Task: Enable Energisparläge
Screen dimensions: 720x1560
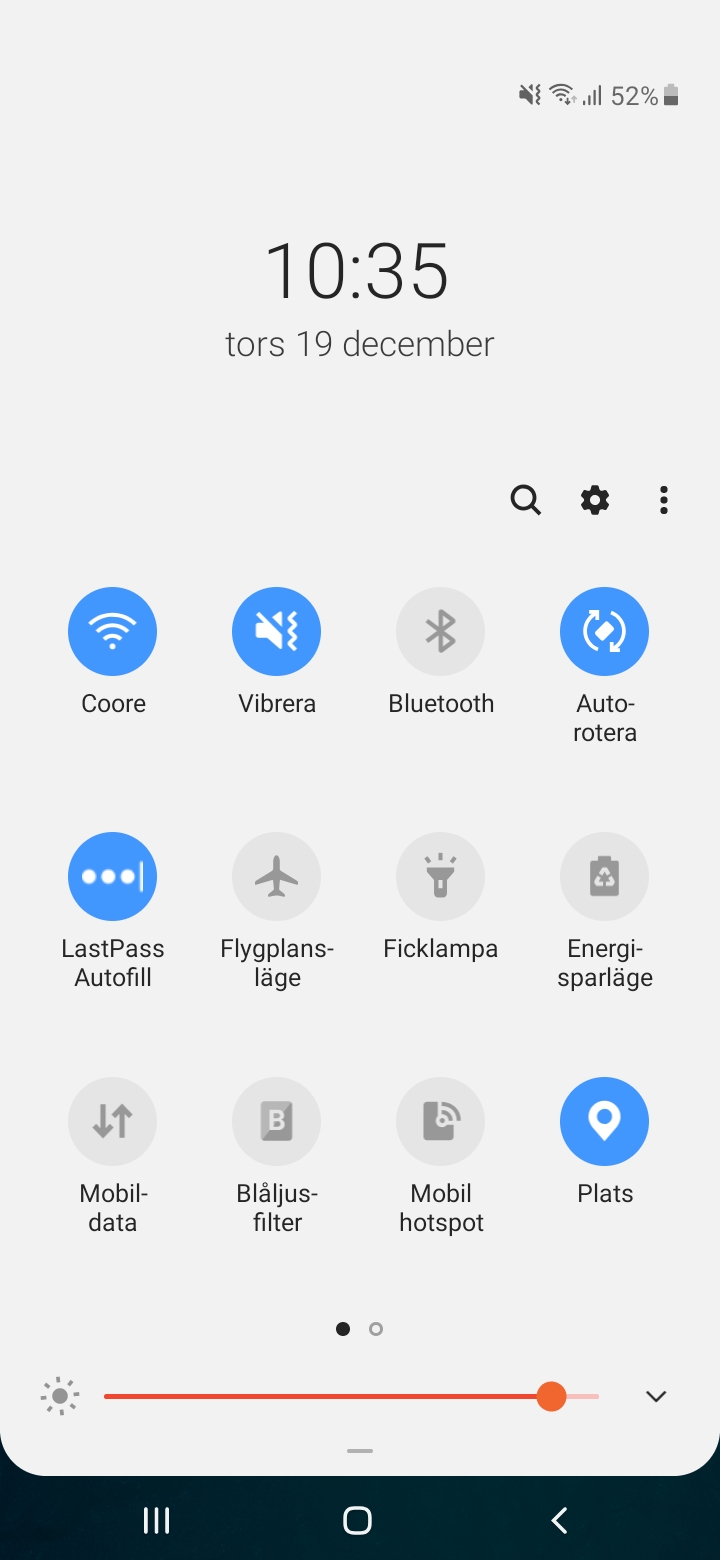Action: coord(604,877)
